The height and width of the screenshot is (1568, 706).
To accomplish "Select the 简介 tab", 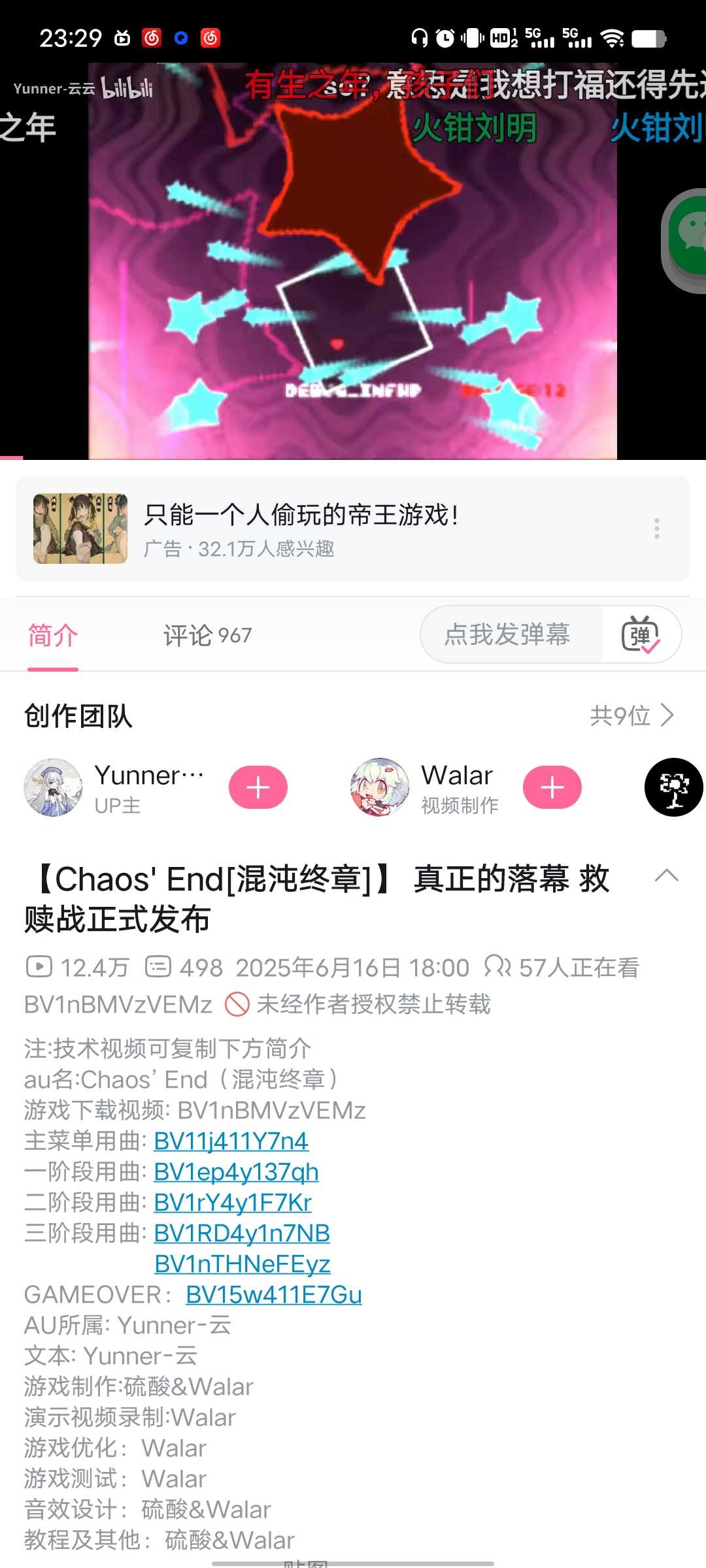I will [x=53, y=635].
